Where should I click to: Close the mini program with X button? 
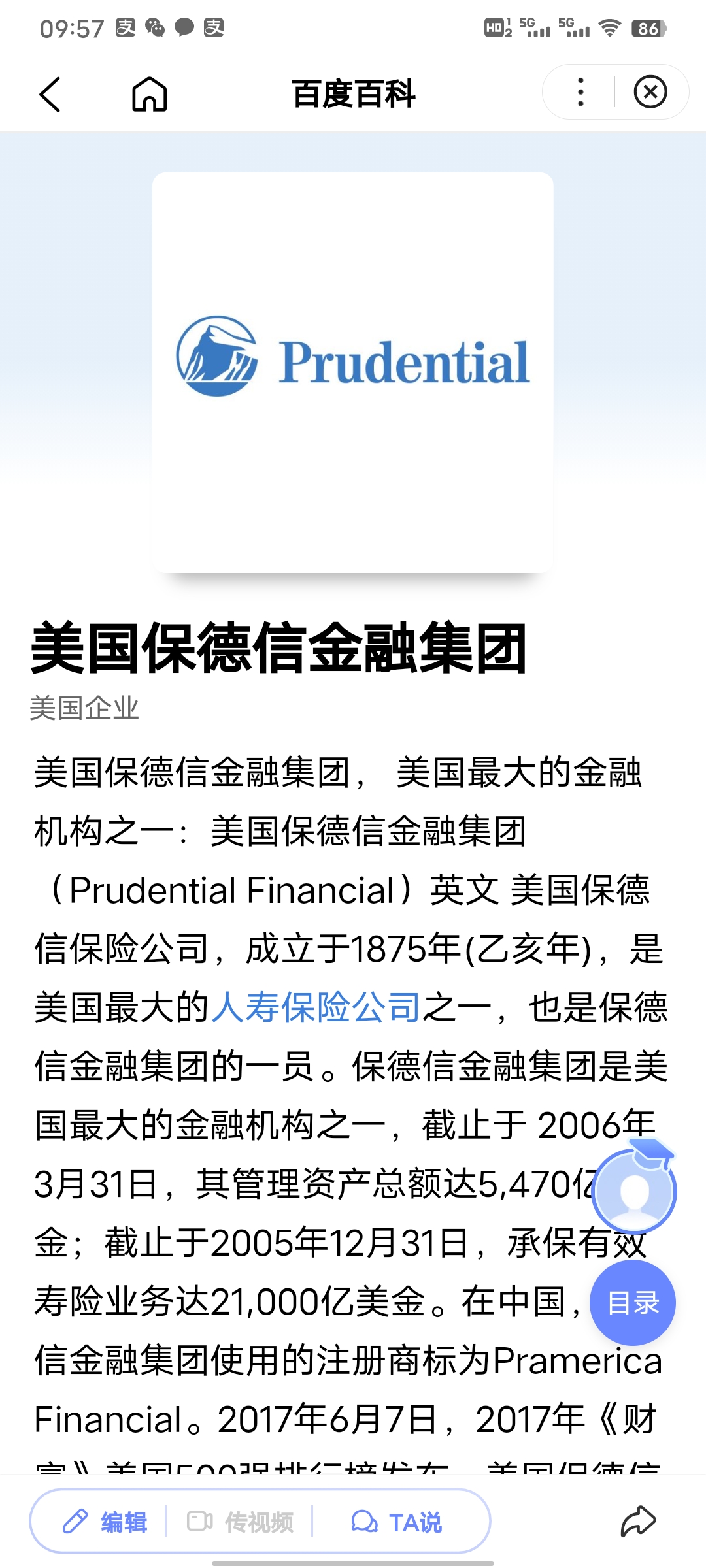pyautogui.click(x=650, y=92)
